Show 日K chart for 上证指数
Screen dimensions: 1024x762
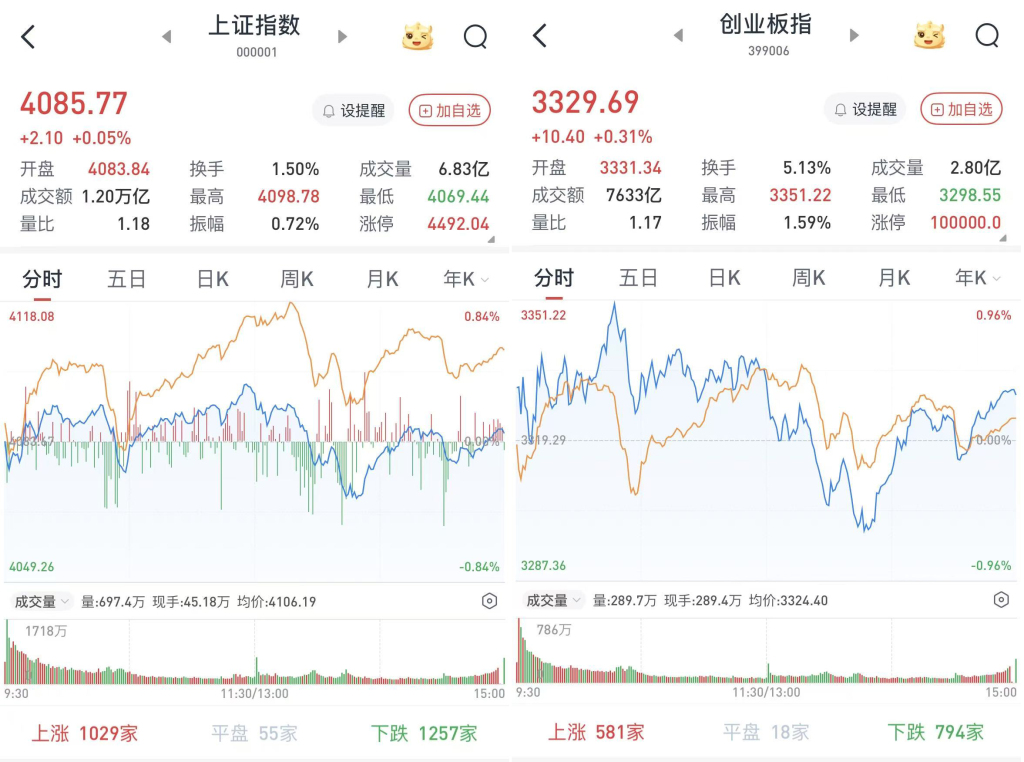tap(212, 279)
